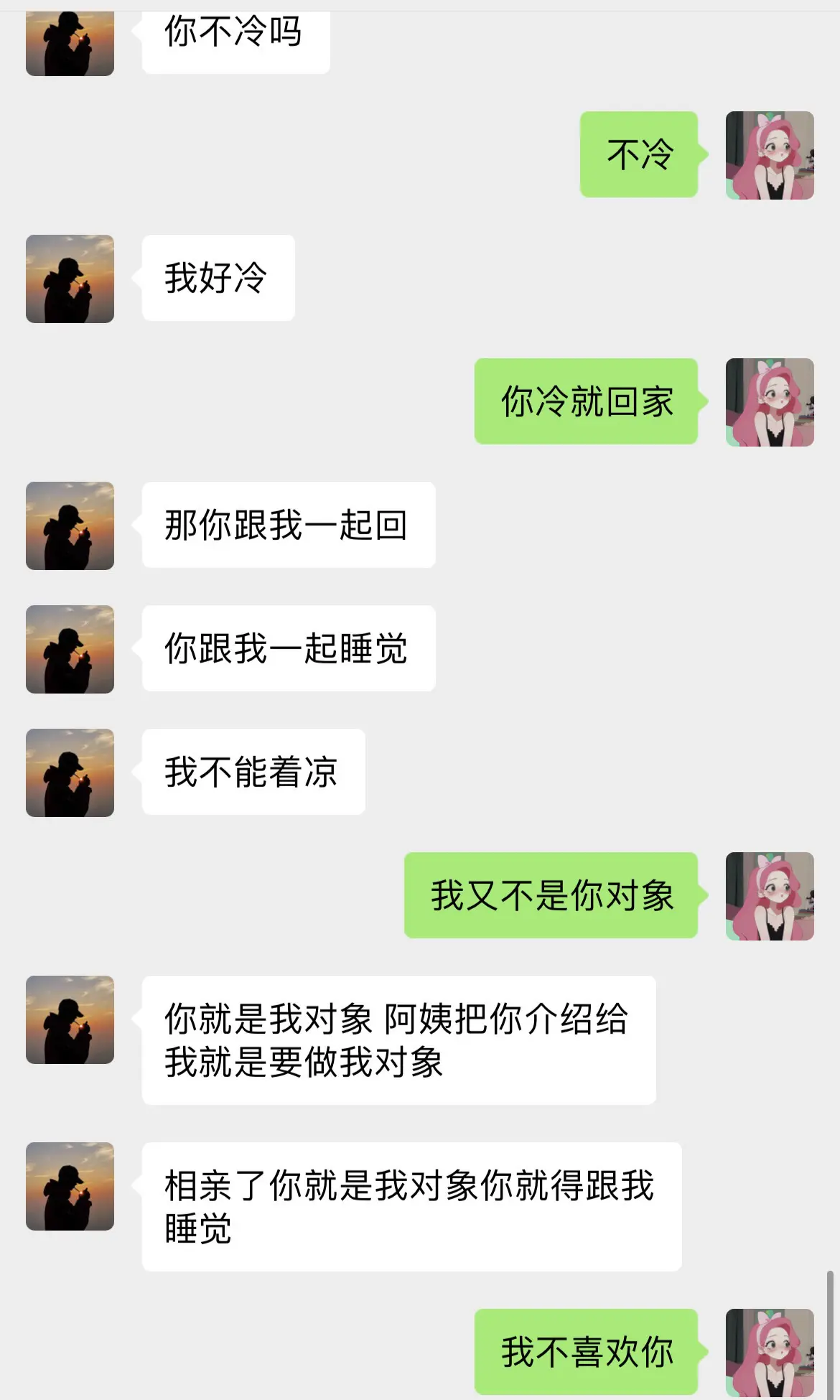Open the man's avatar next to "你不冷吗"
The height and width of the screenshot is (1400, 840).
70,39
